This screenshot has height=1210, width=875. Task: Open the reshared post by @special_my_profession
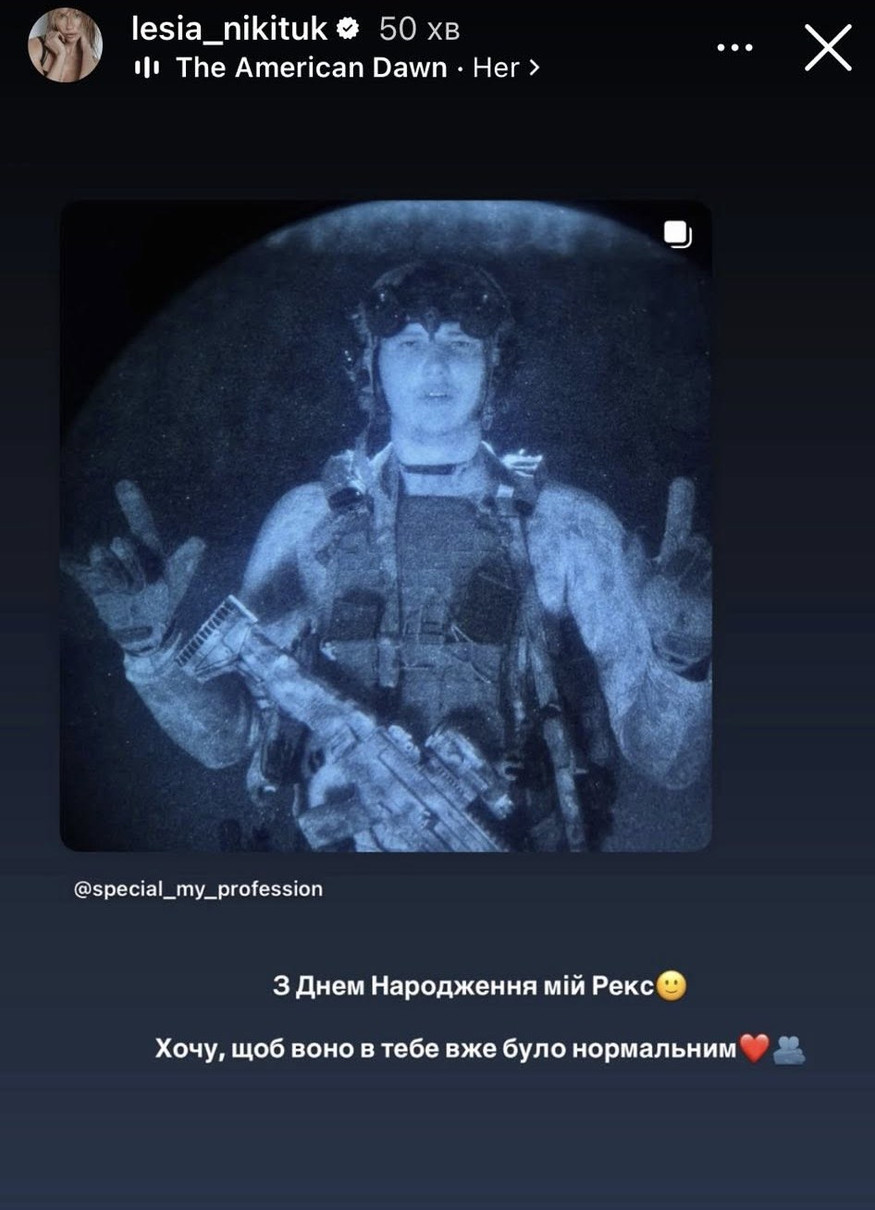[x=385, y=526]
